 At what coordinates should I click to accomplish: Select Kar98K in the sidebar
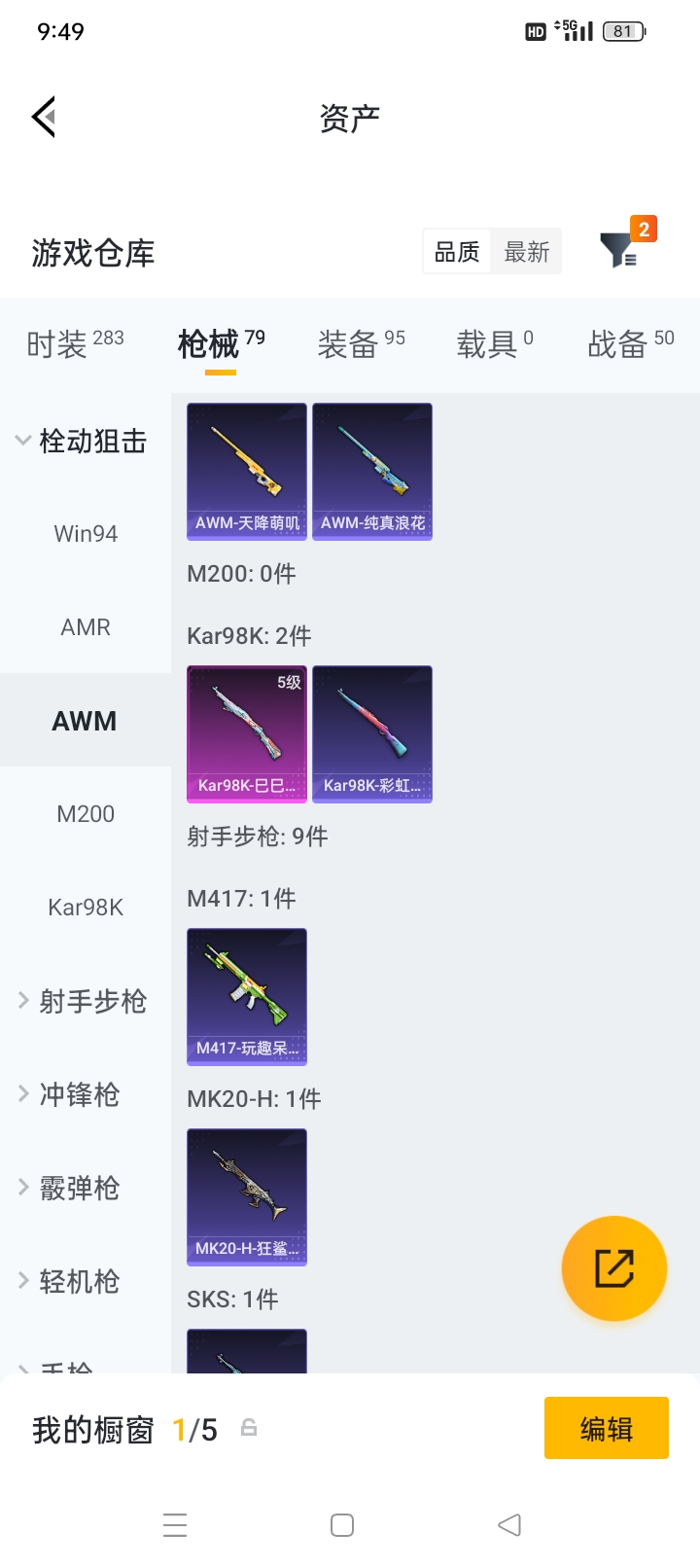(86, 908)
